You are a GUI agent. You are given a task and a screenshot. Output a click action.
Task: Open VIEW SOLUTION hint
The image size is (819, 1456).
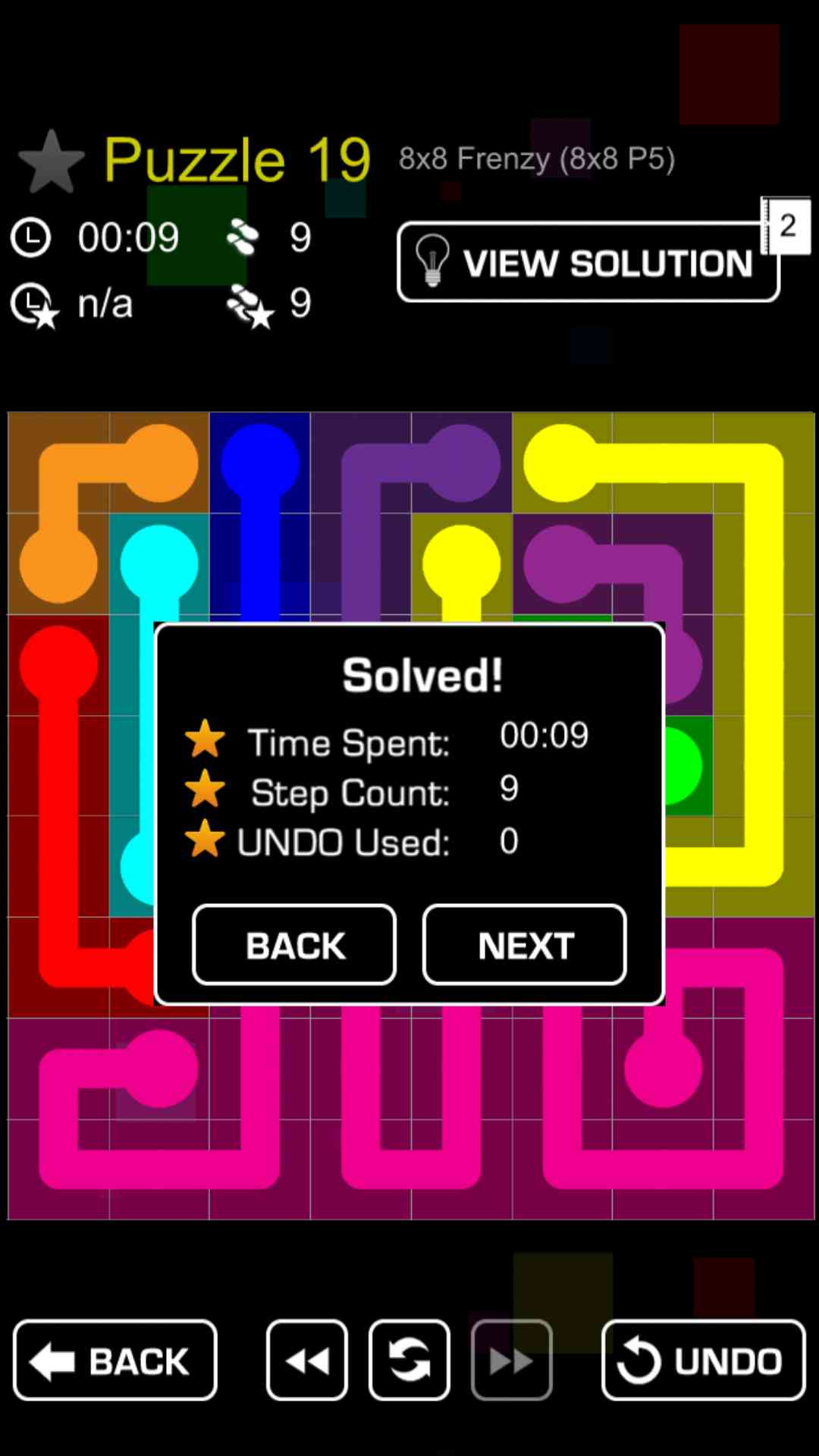click(x=588, y=263)
